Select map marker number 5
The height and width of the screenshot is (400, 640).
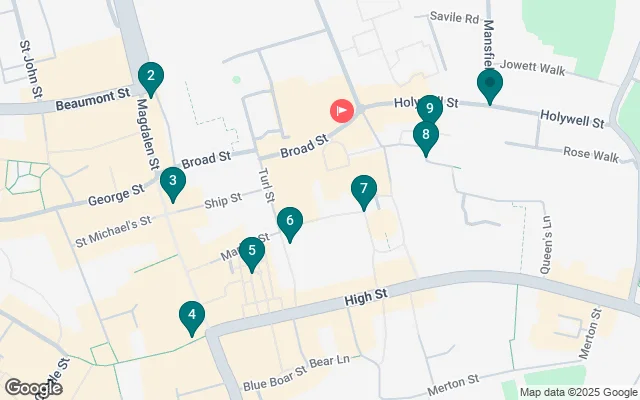coord(252,252)
